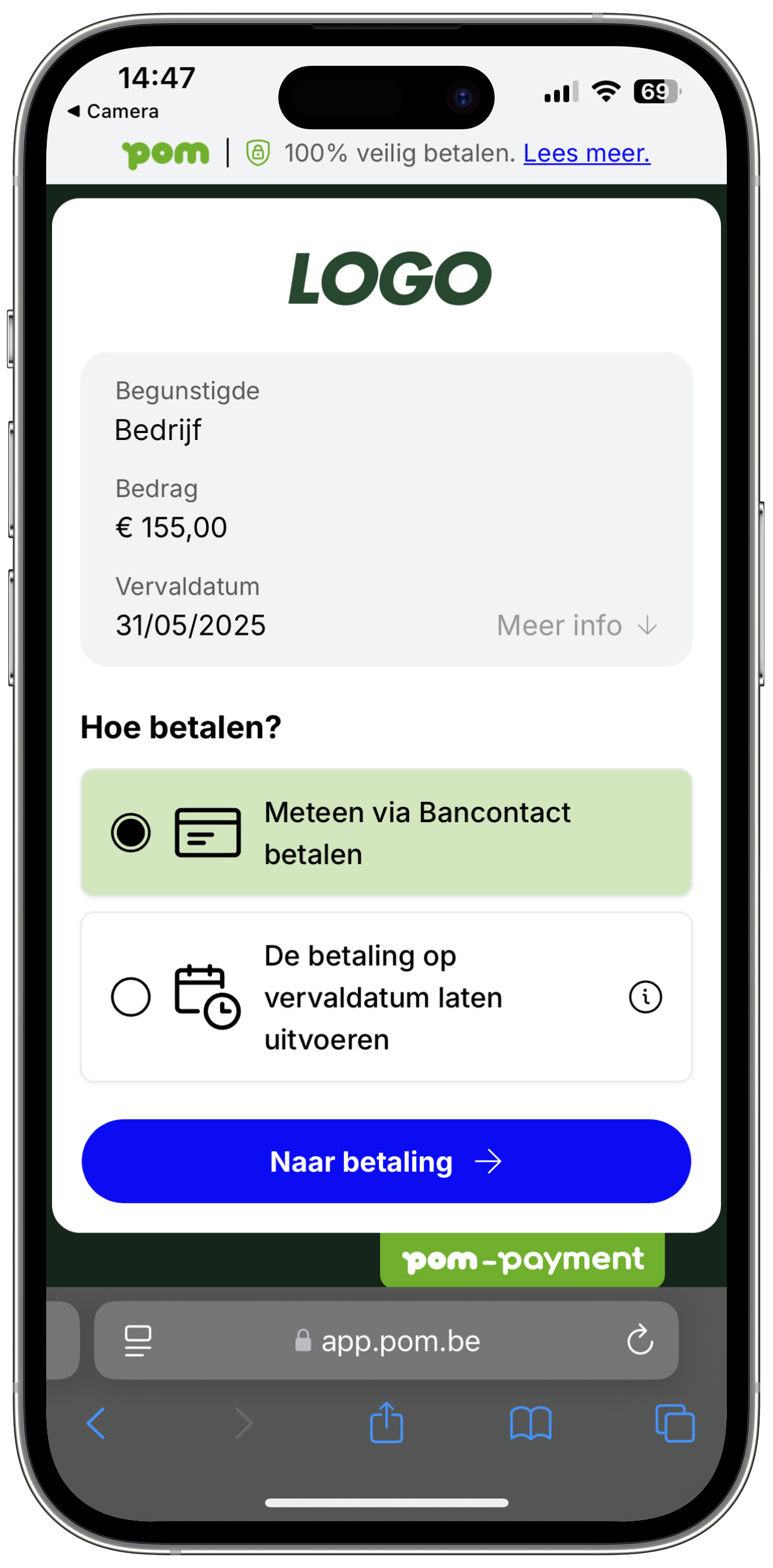Choose 'De betaling op vervaldatum laten uitvoeren'
773x1568 pixels.
(x=131, y=997)
